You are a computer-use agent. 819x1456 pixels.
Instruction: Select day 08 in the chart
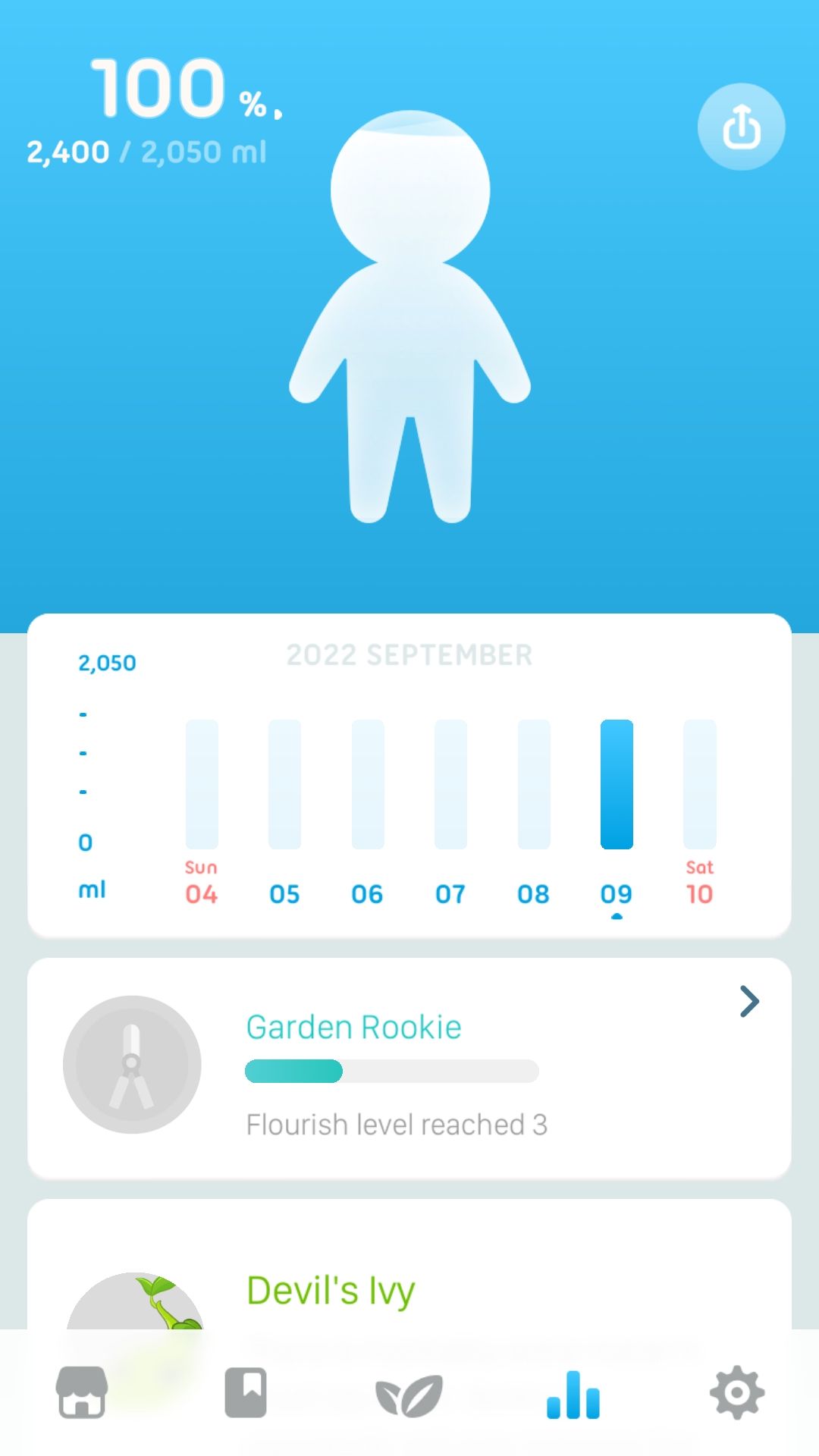(533, 784)
